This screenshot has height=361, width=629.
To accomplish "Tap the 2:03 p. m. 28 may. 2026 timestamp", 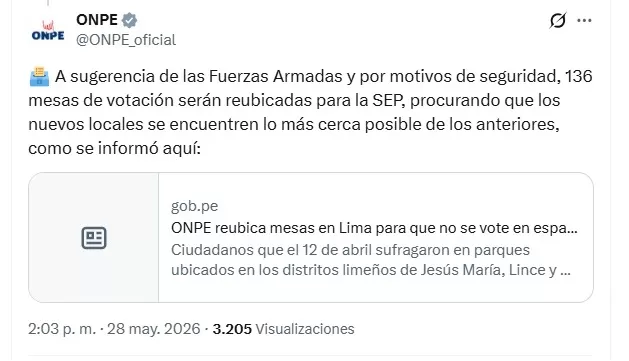I will [114, 329].
